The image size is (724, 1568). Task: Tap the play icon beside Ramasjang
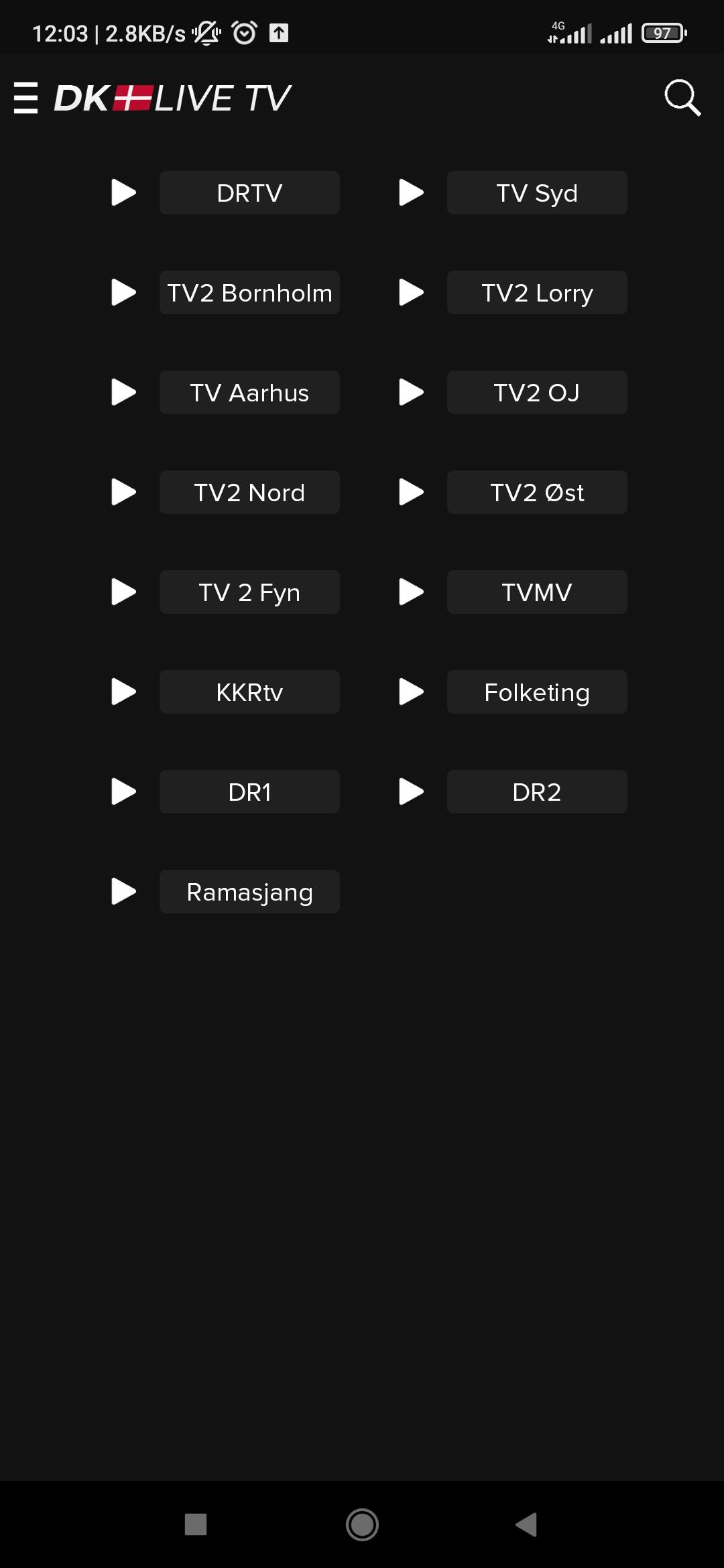pos(123,892)
